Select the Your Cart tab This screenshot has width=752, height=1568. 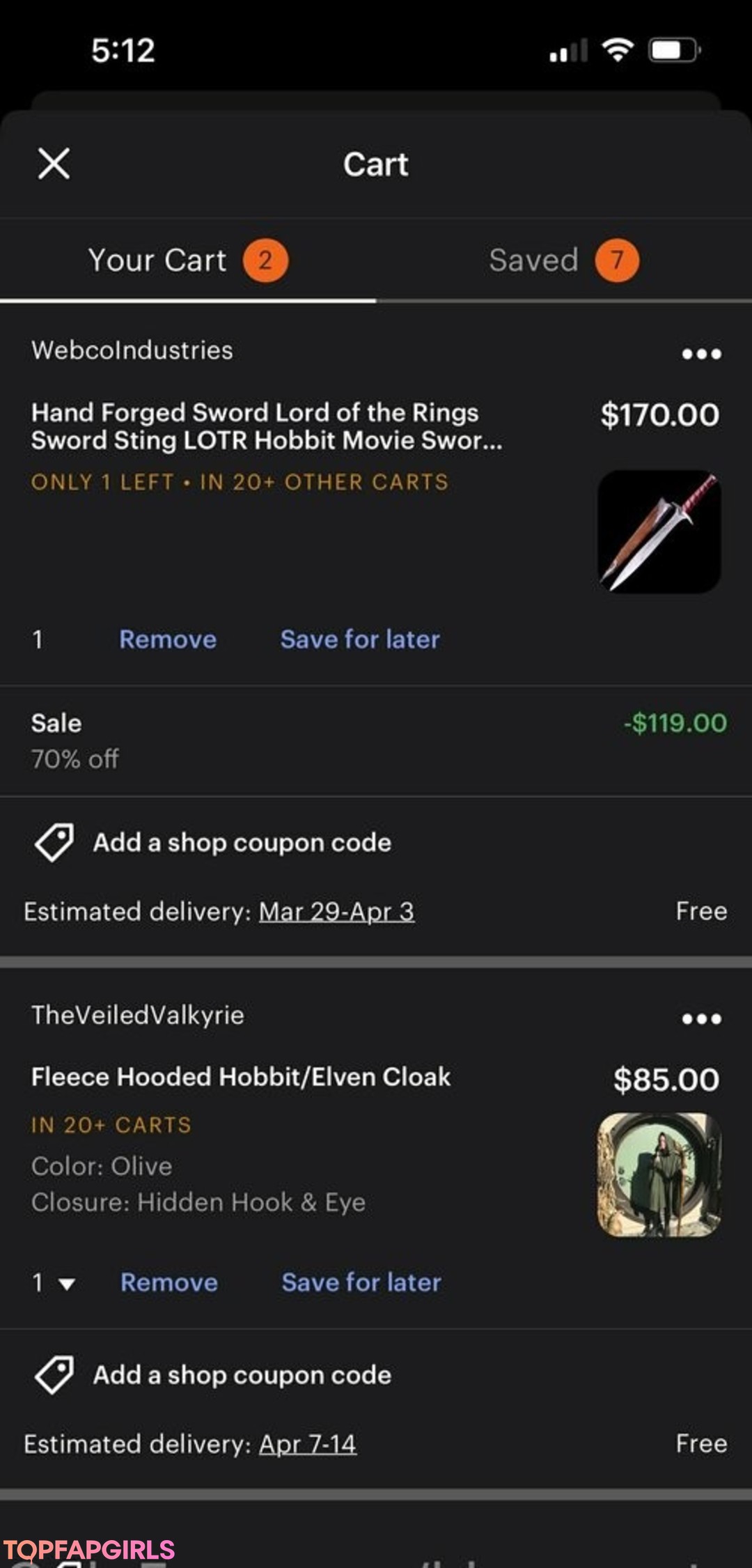coord(188,261)
